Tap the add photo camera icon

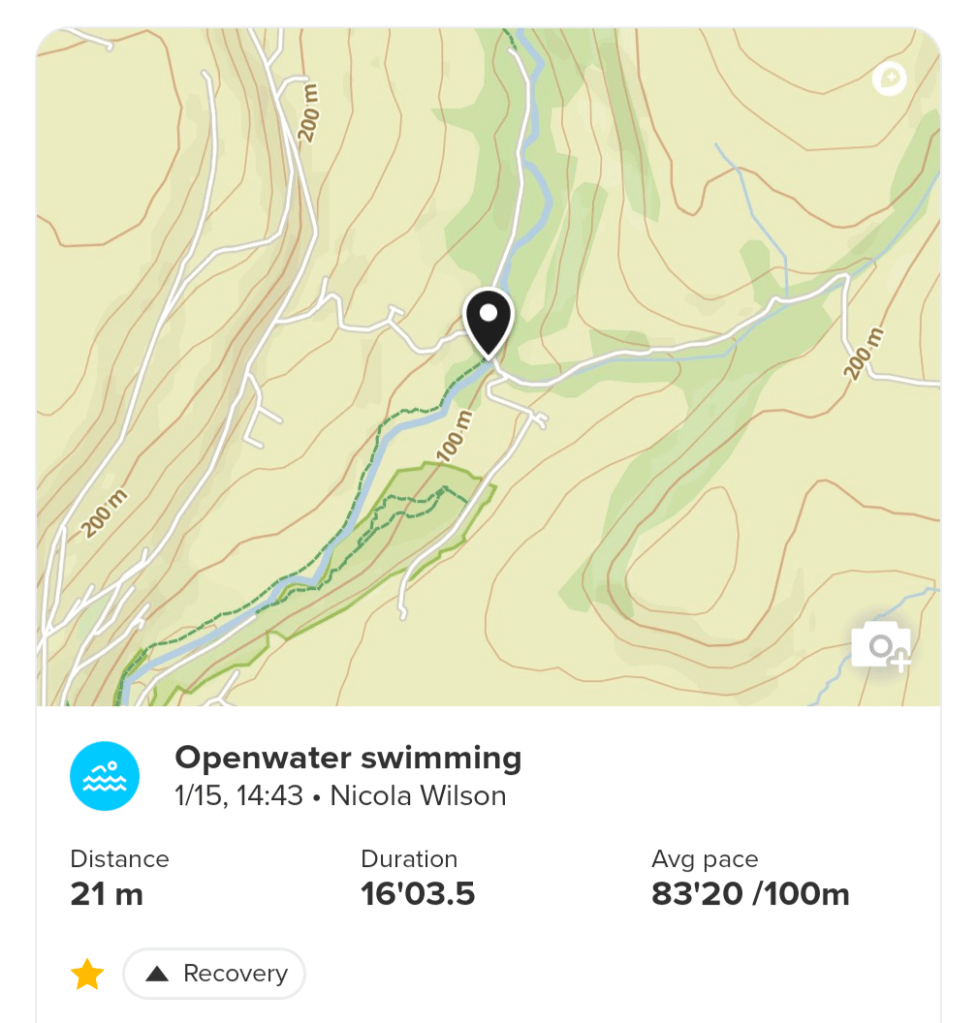click(x=880, y=646)
